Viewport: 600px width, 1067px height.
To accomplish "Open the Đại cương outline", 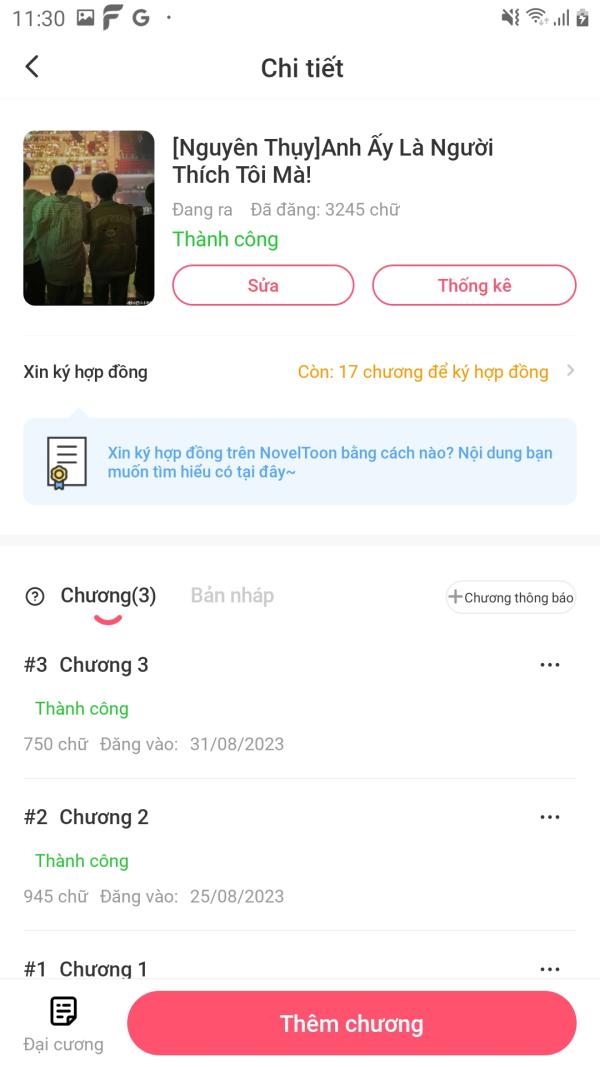I will click(x=63, y=1024).
